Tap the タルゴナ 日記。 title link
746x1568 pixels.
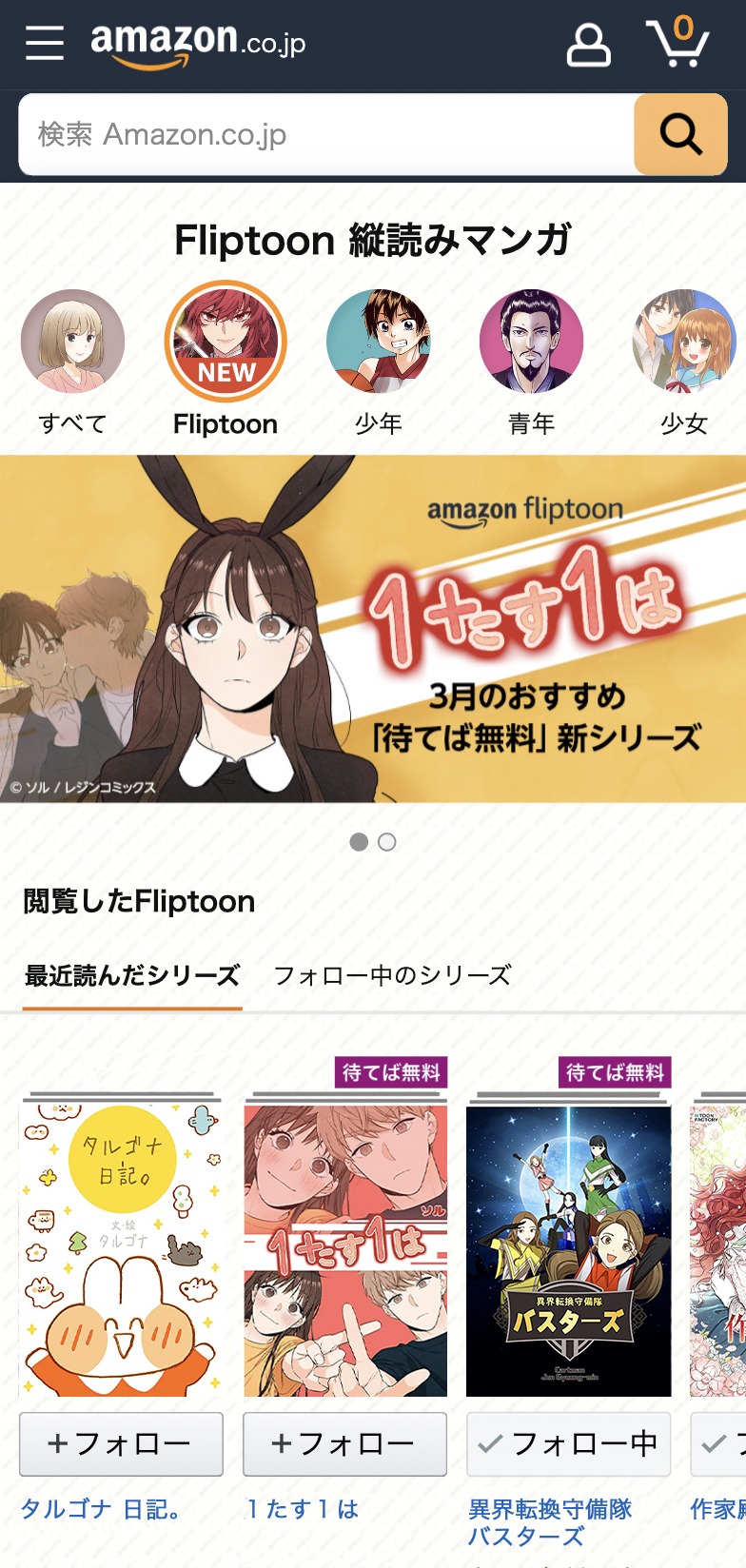pos(101,1509)
